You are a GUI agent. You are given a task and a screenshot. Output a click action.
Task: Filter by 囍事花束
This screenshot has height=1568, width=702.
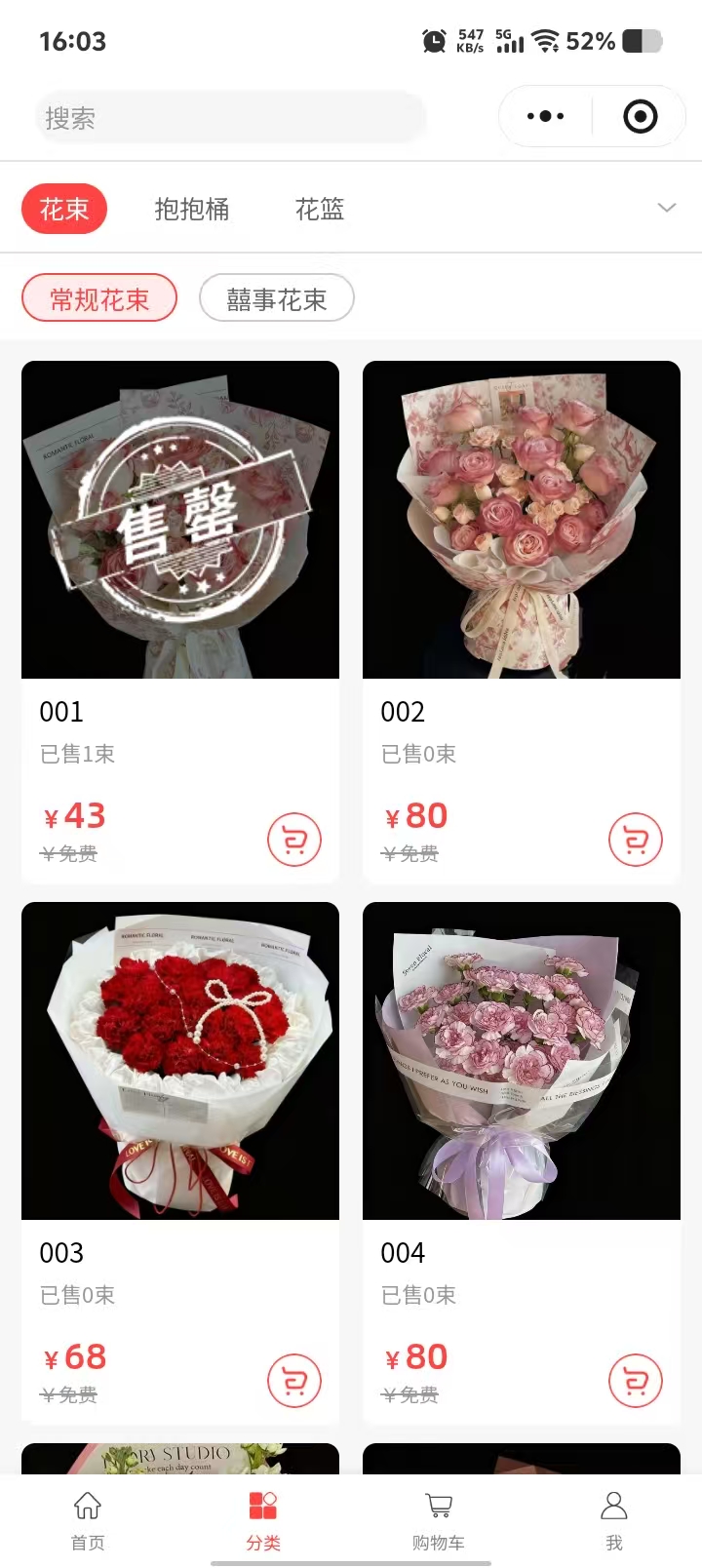[x=276, y=298]
